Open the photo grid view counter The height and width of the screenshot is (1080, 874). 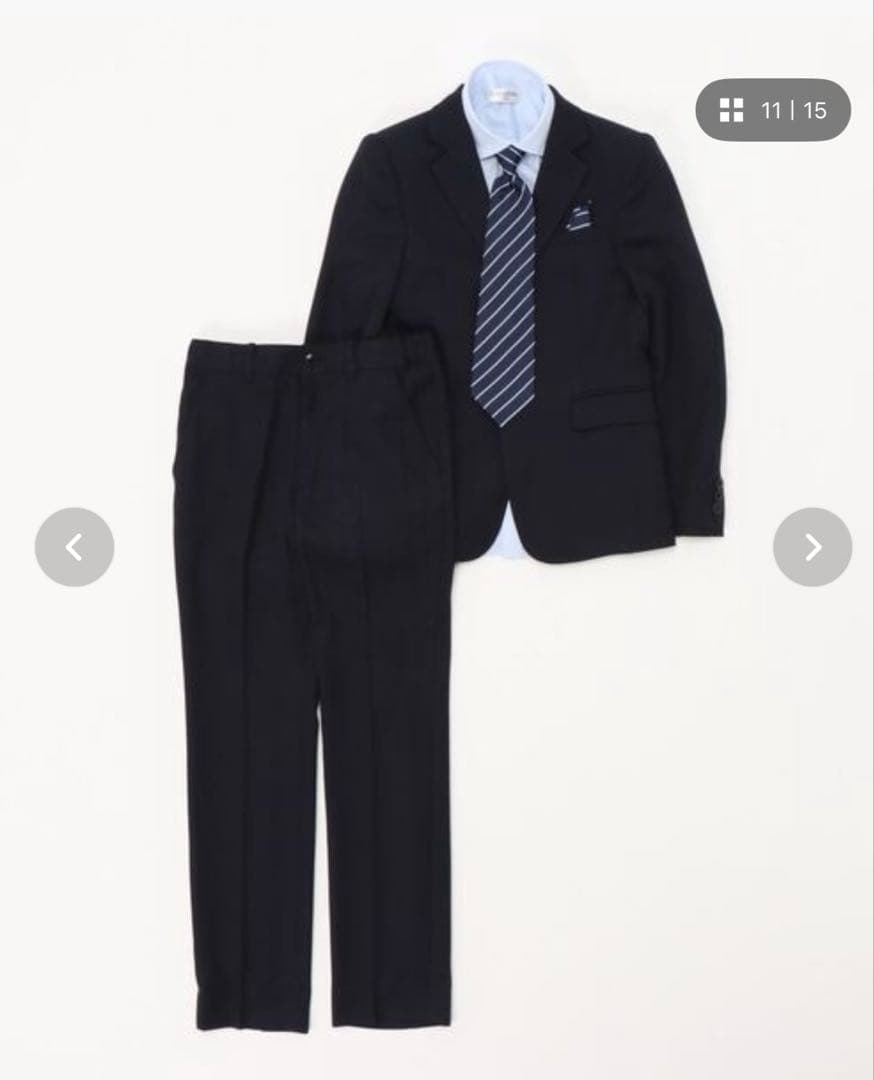point(773,110)
